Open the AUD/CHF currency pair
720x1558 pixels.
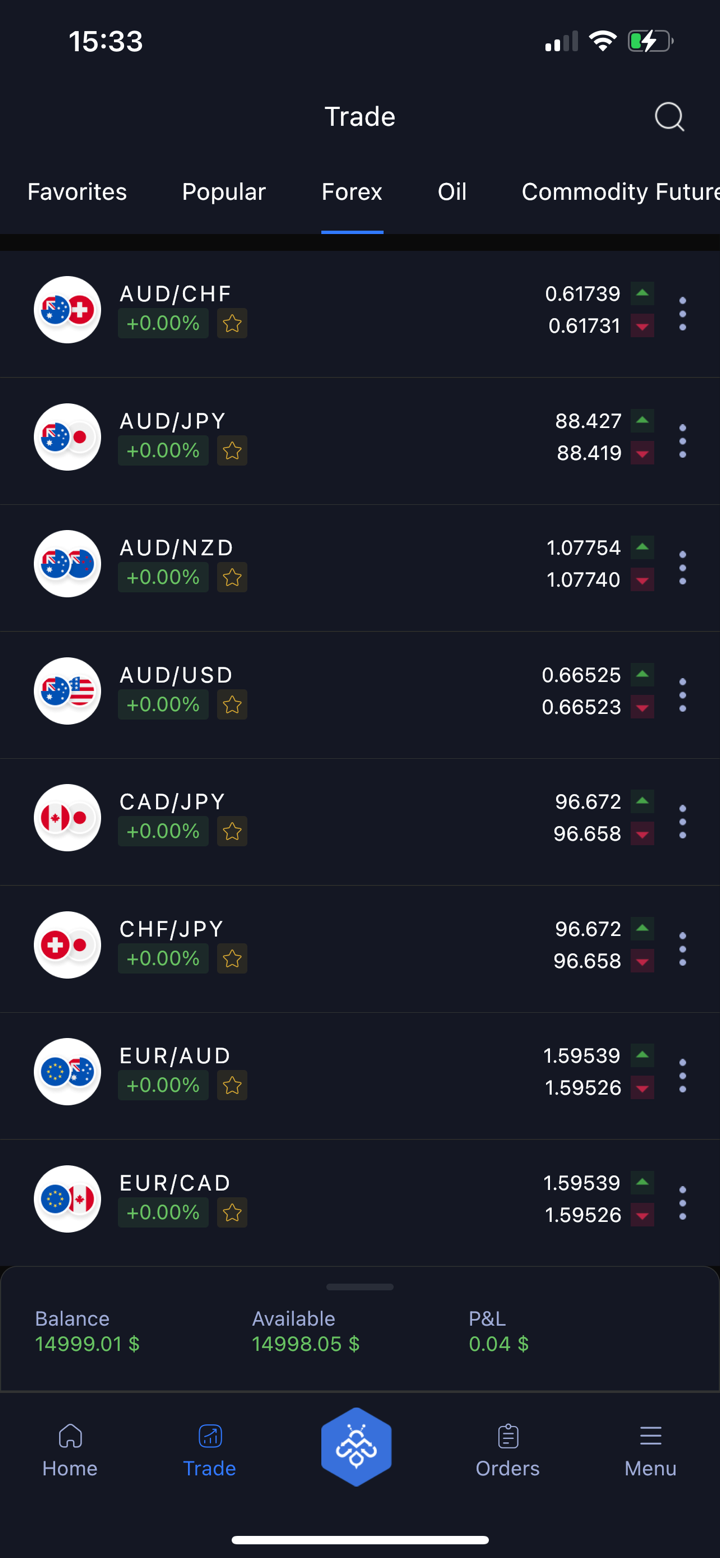click(176, 294)
